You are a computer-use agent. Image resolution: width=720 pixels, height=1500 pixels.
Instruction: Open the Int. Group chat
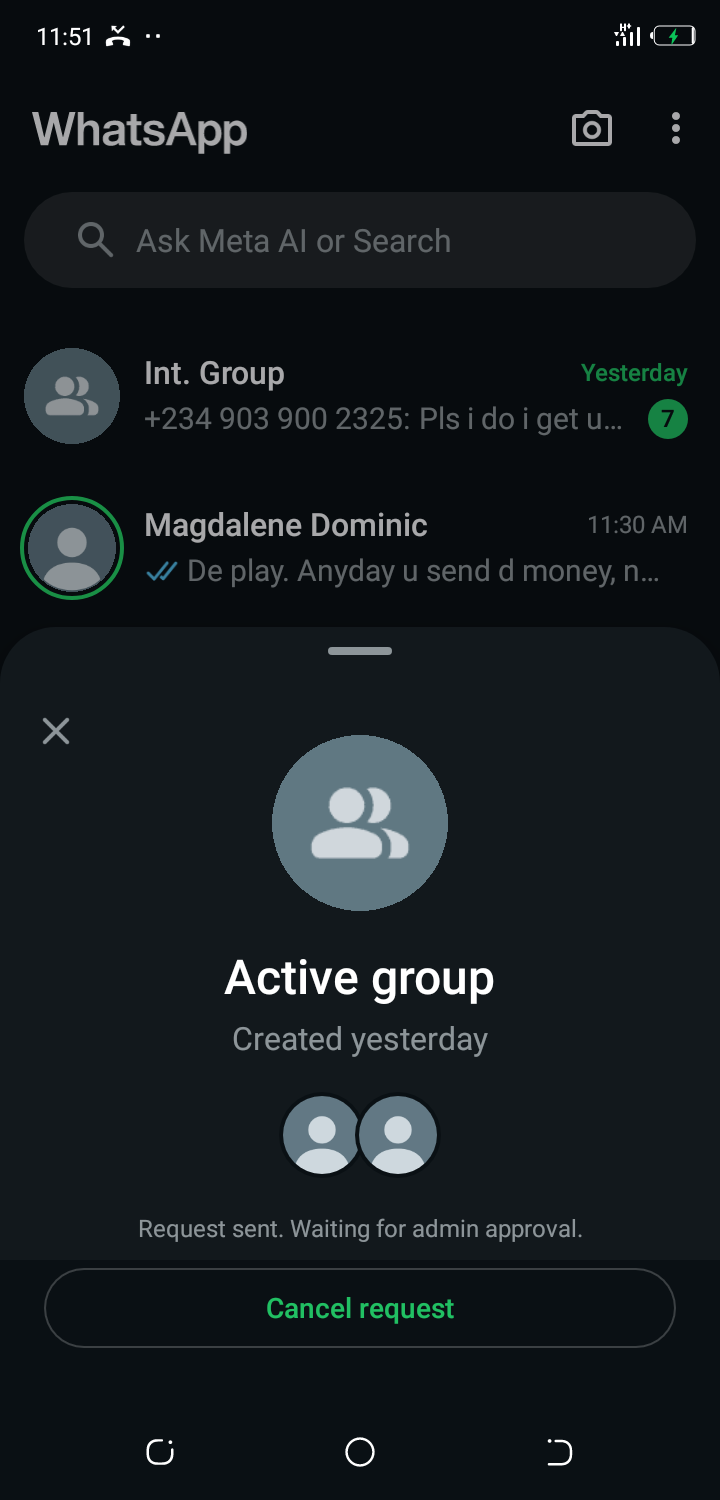pyautogui.click(x=400, y=396)
